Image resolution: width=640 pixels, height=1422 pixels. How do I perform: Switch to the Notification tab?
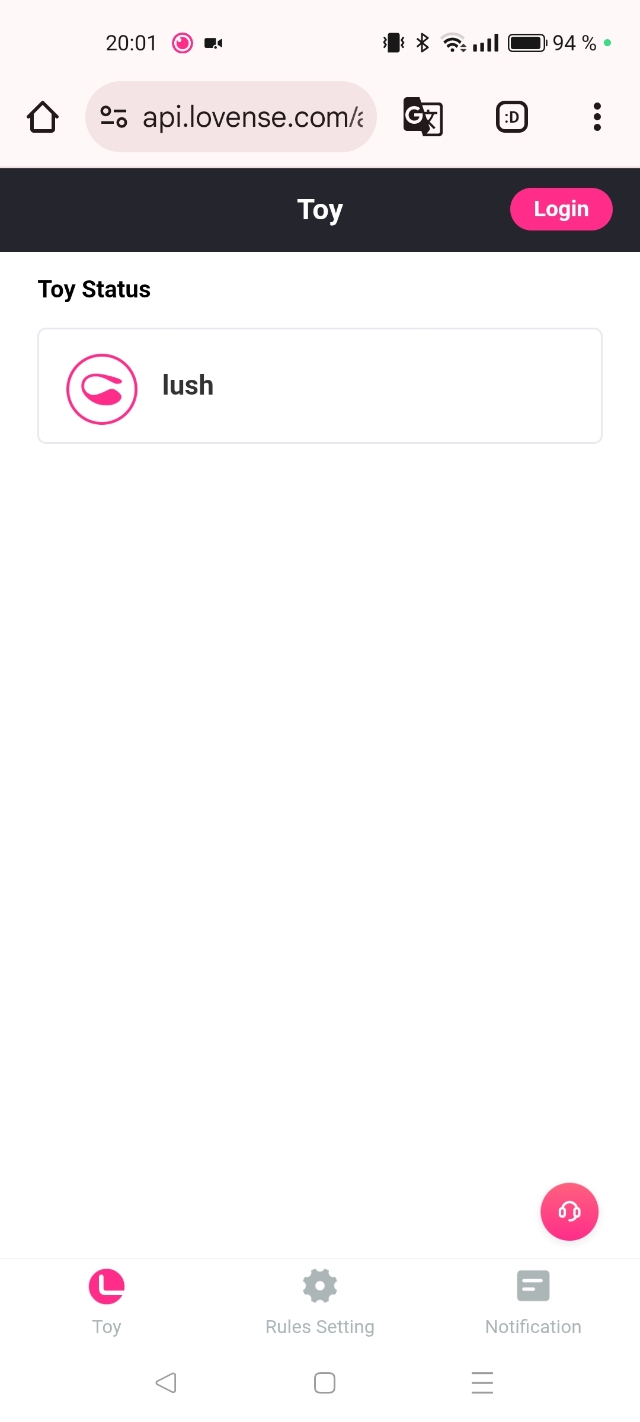533,1303
